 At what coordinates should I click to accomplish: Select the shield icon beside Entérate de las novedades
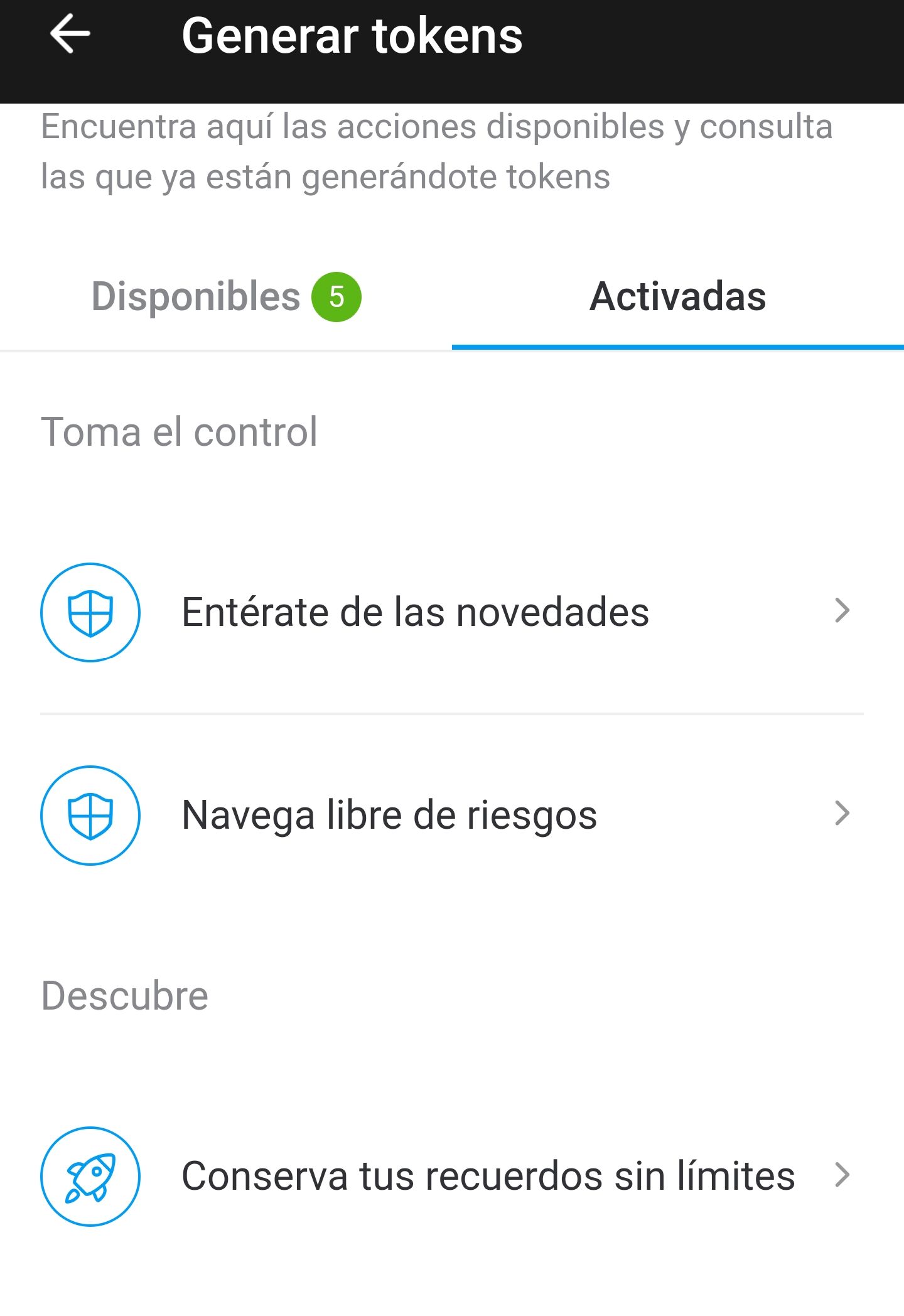pos(90,613)
